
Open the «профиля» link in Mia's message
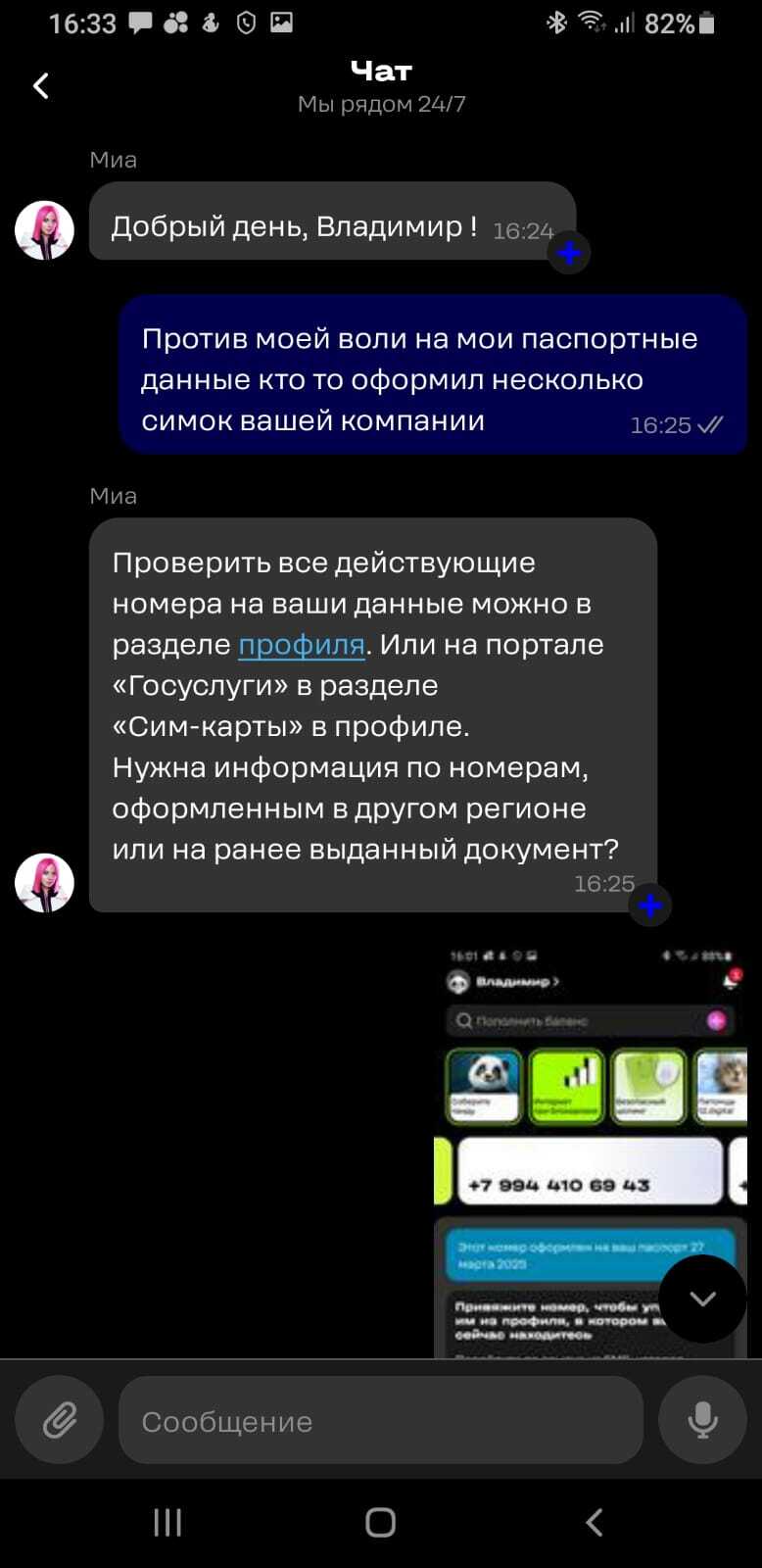(x=301, y=645)
